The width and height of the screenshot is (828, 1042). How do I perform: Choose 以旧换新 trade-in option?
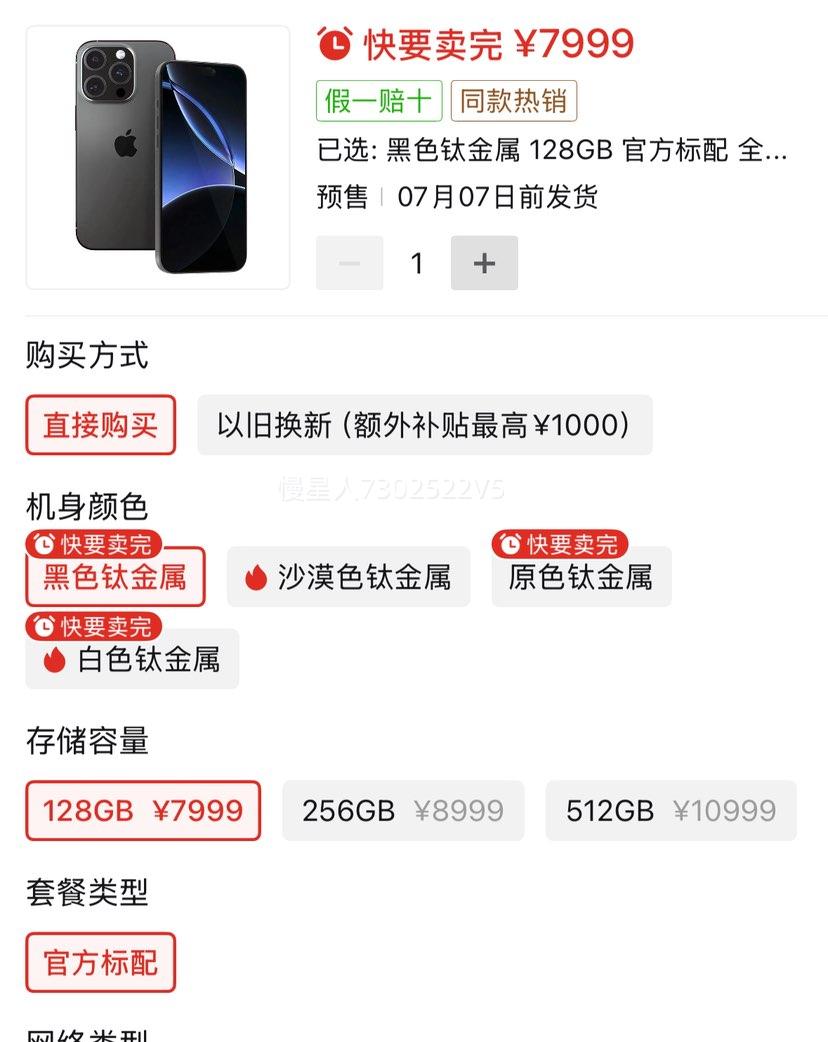coord(424,425)
